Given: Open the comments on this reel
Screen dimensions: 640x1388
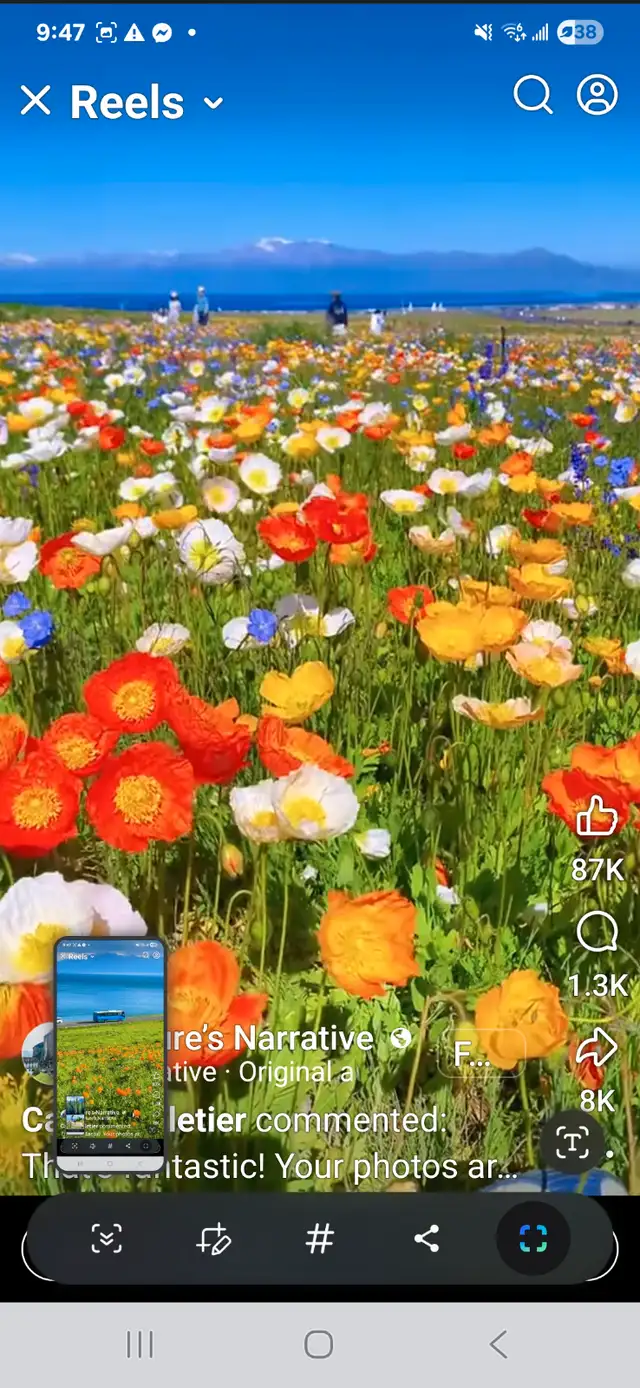Looking at the screenshot, I should click(597, 933).
